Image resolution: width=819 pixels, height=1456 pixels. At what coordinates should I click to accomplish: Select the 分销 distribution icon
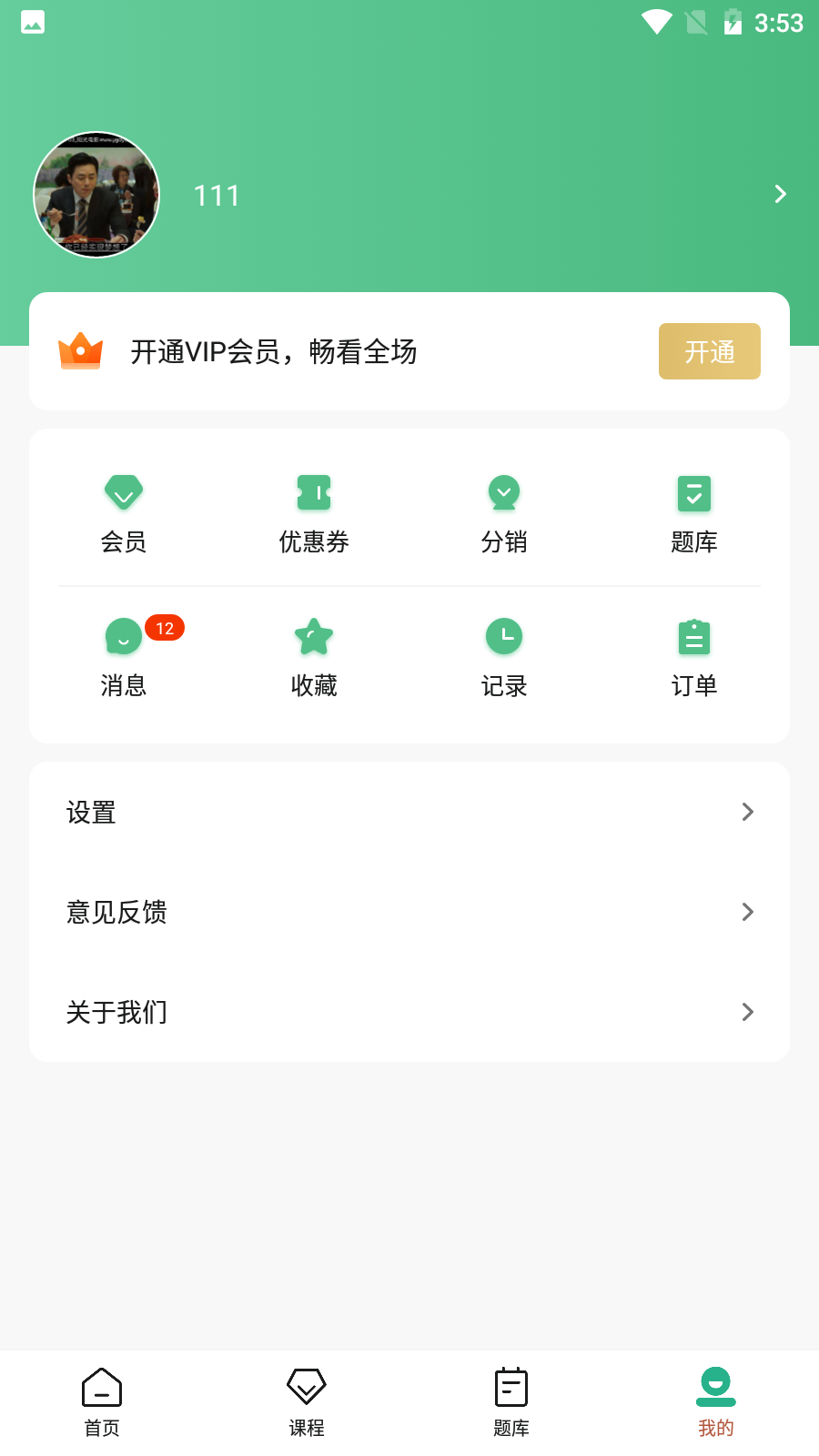pyautogui.click(x=504, y=510)
